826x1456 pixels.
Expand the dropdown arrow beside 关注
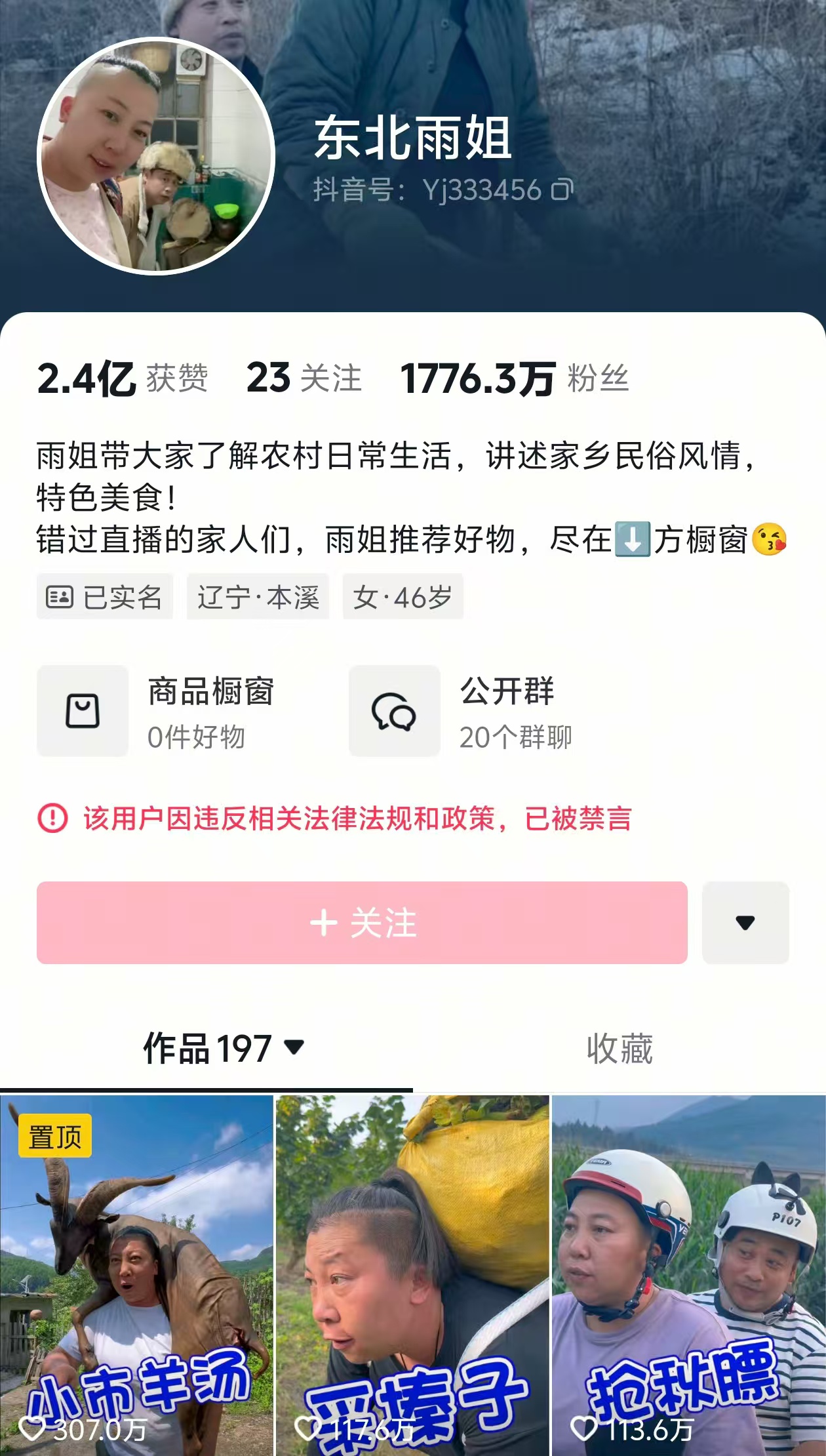click(x=745, y=923)
